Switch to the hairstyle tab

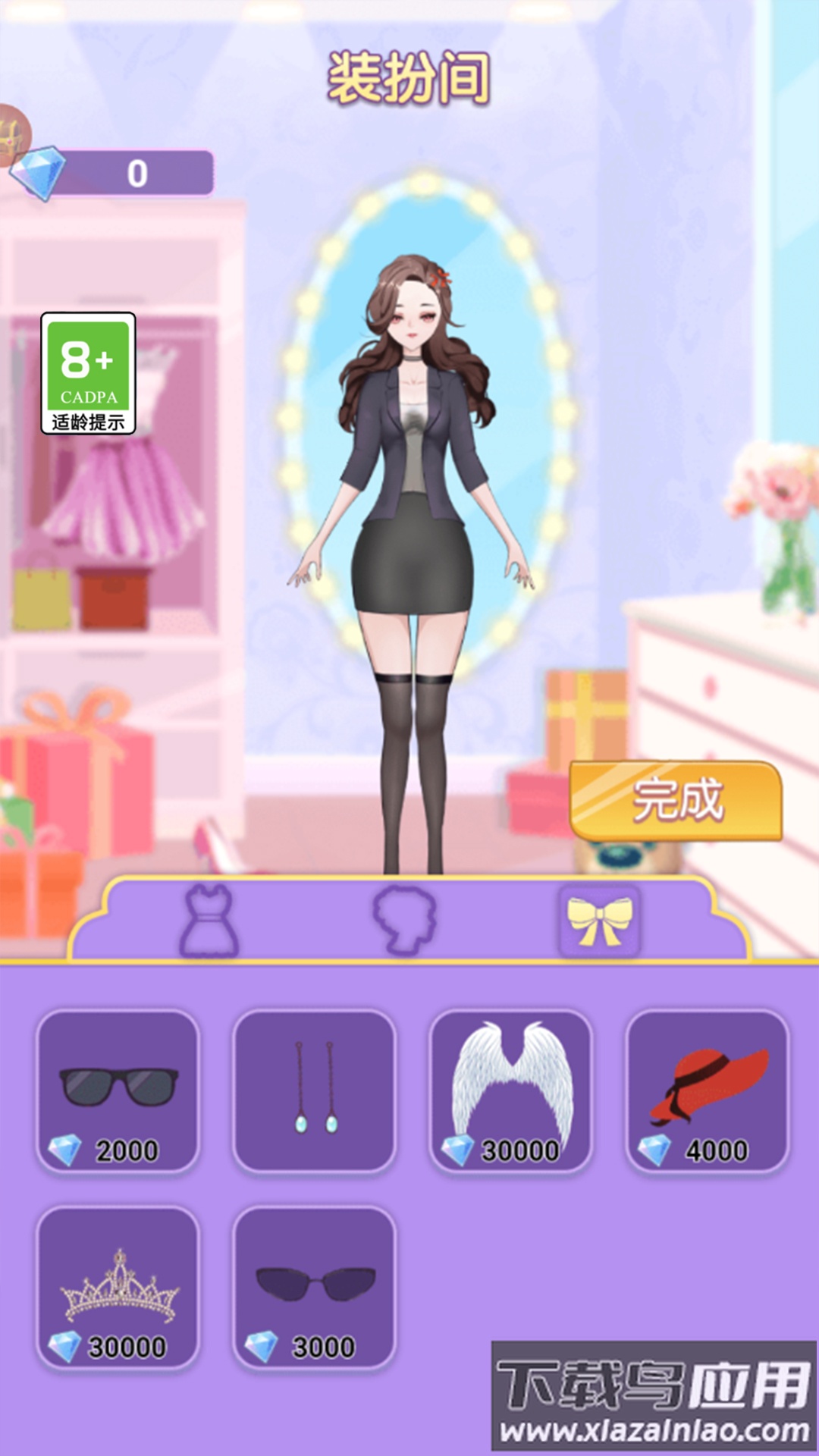coord(404,920)
